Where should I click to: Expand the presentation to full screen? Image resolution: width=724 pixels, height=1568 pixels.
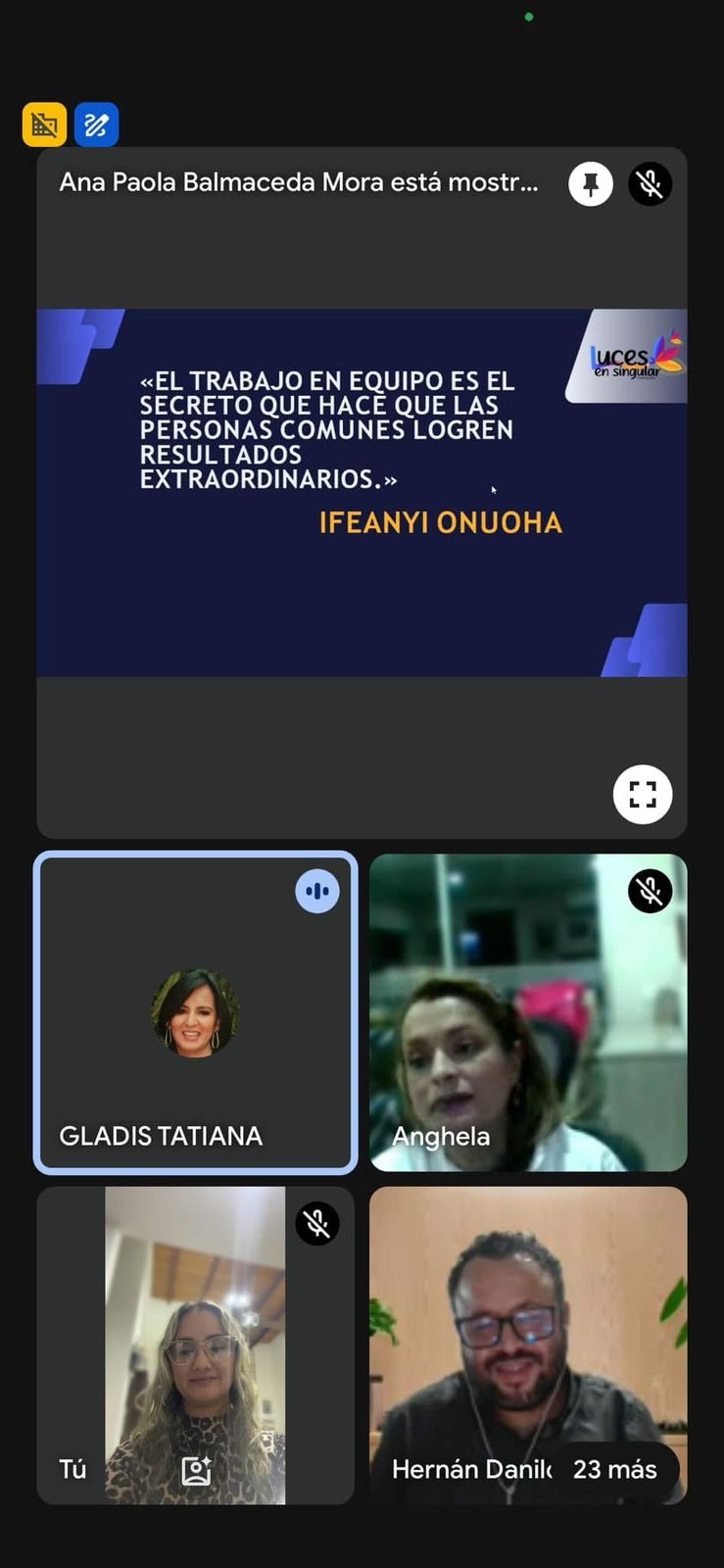(x=643, y=794)
